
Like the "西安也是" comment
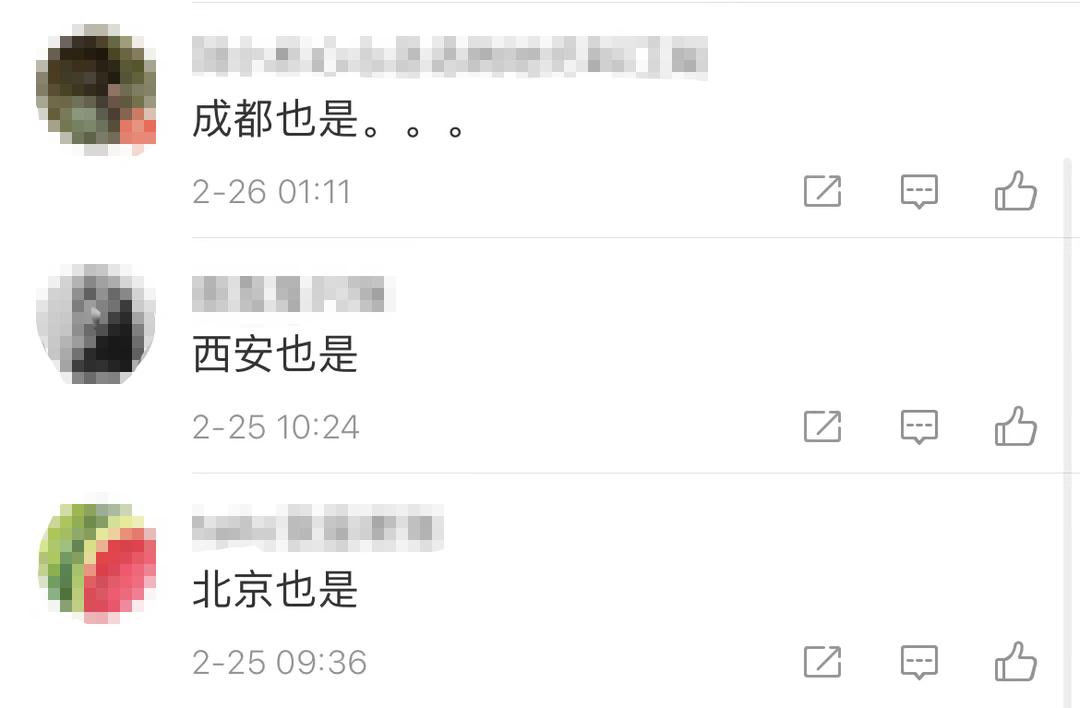[x=1015, y=426]
